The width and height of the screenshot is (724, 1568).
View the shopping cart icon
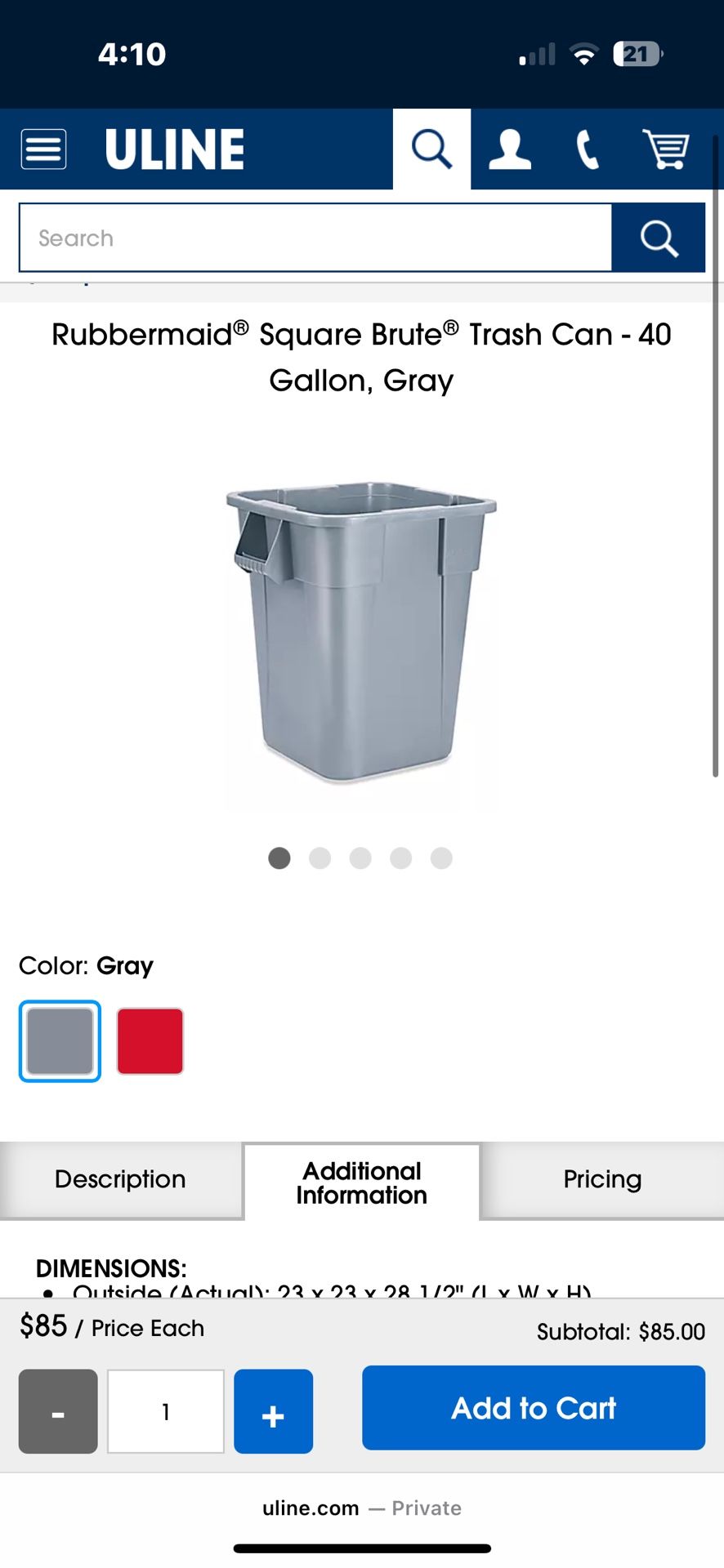click(667, 149)
